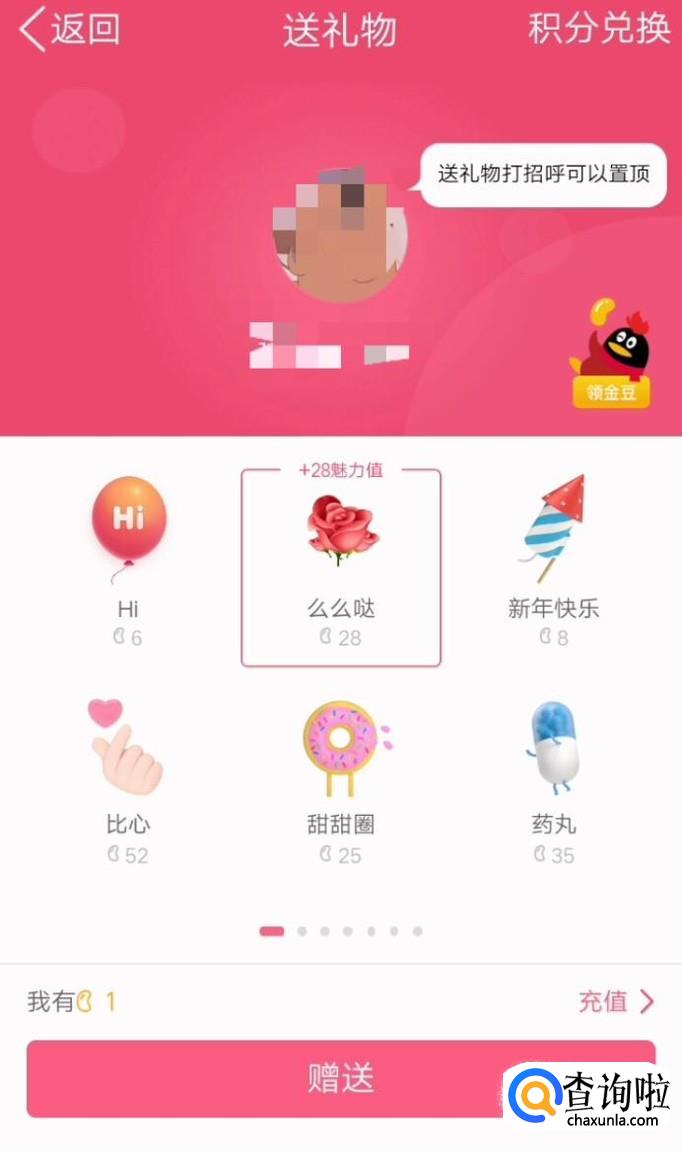Jump to the second gift page dot
The width and height of the screenshot is (682, 1151).
[302, 931]
